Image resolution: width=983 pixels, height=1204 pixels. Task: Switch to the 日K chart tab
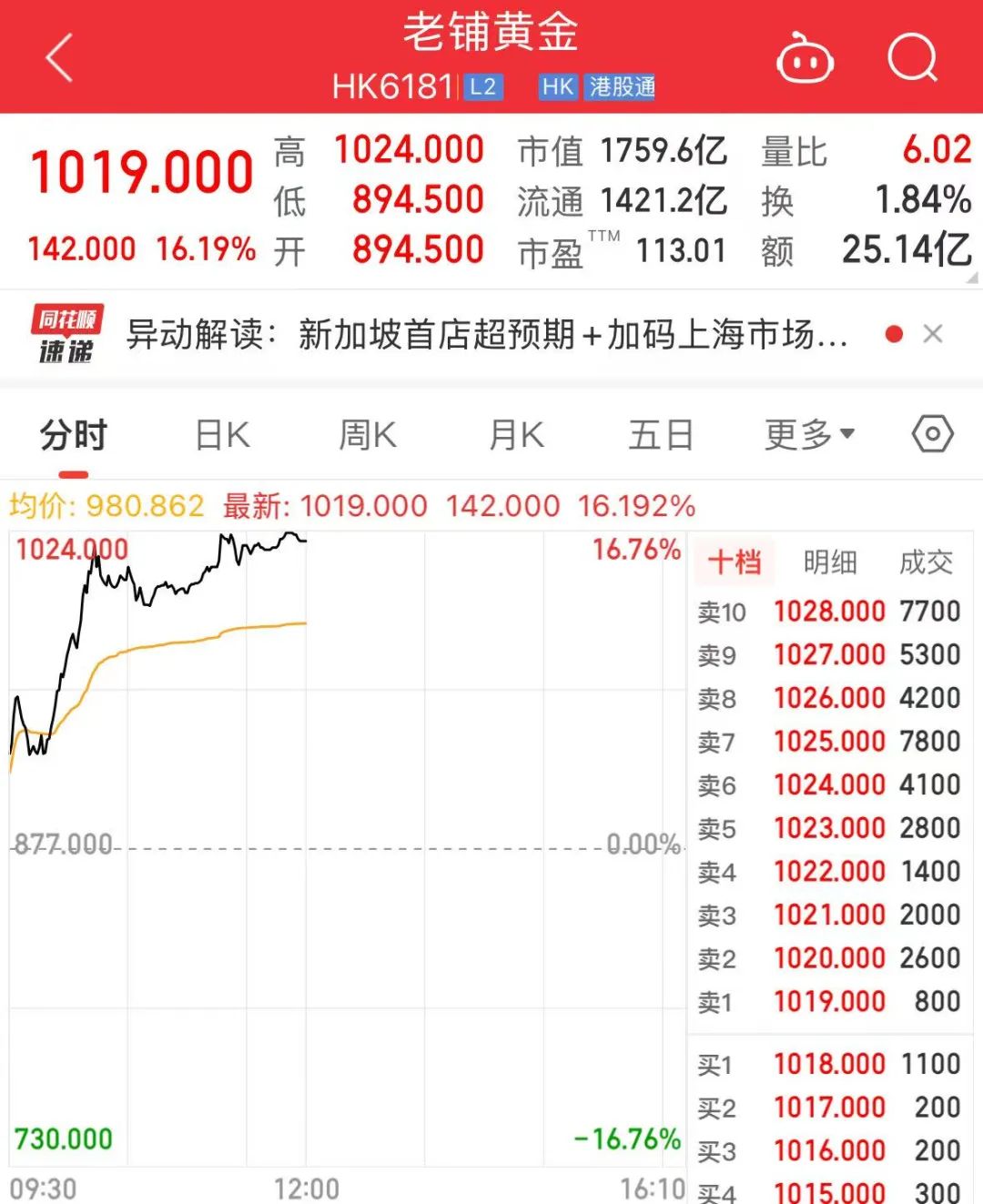coord(222,435)
